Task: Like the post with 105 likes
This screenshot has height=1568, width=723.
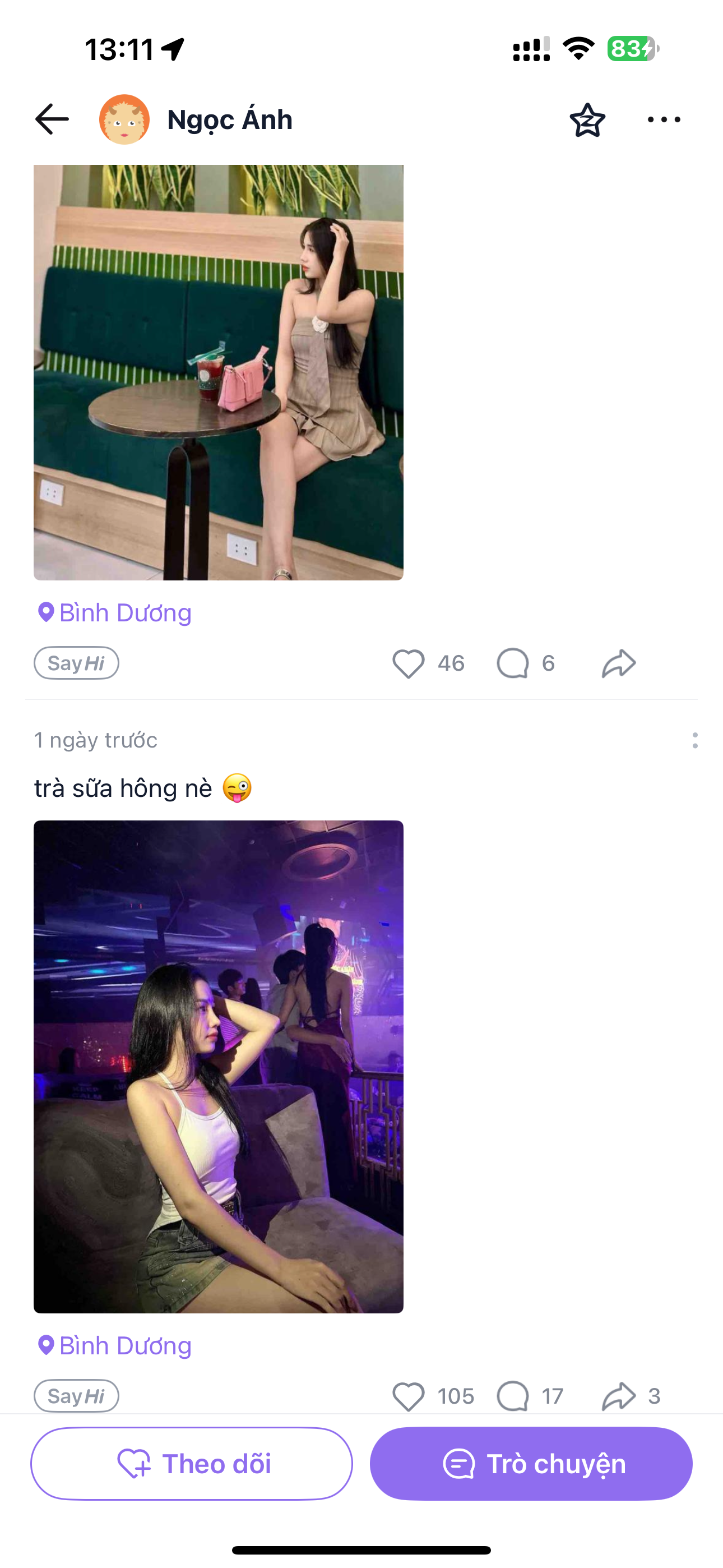Action: 409,1395
